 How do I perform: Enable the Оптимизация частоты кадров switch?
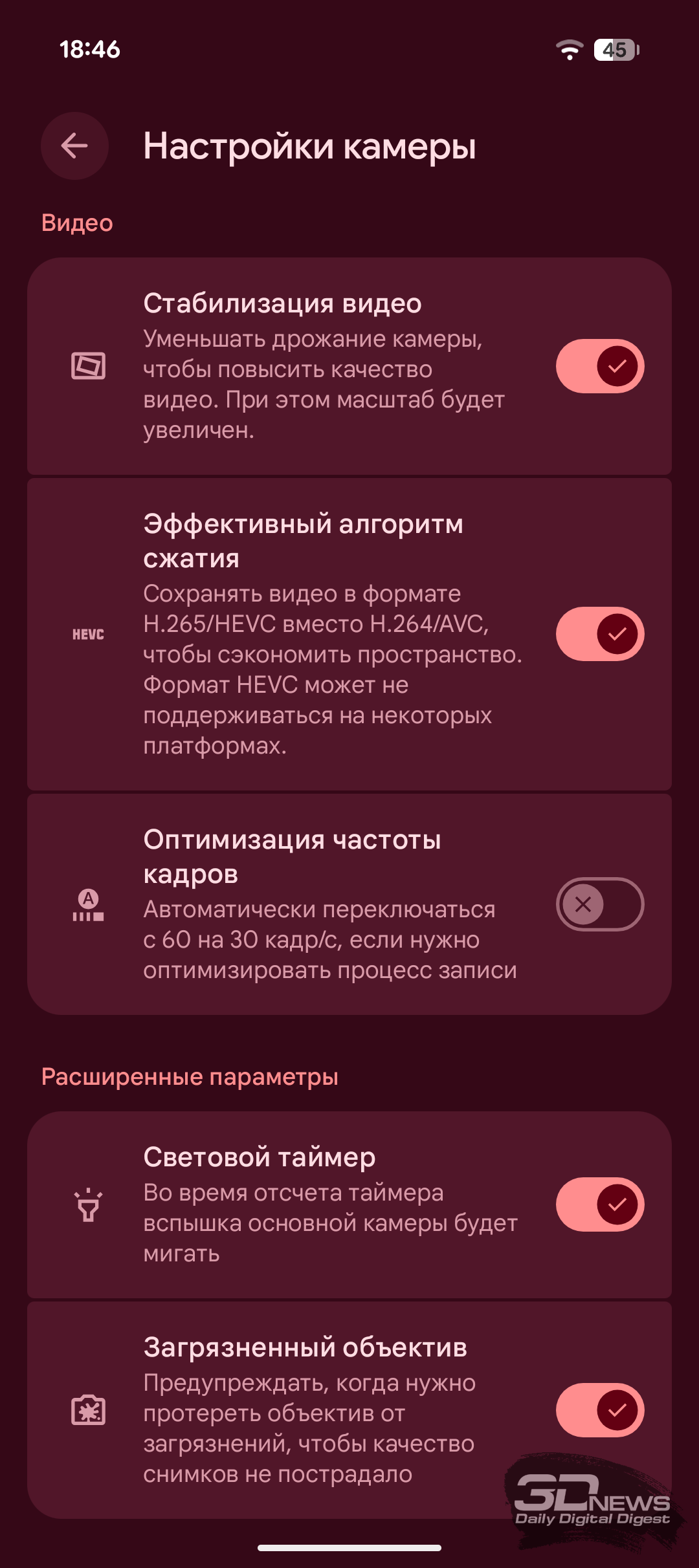[599, 904]
